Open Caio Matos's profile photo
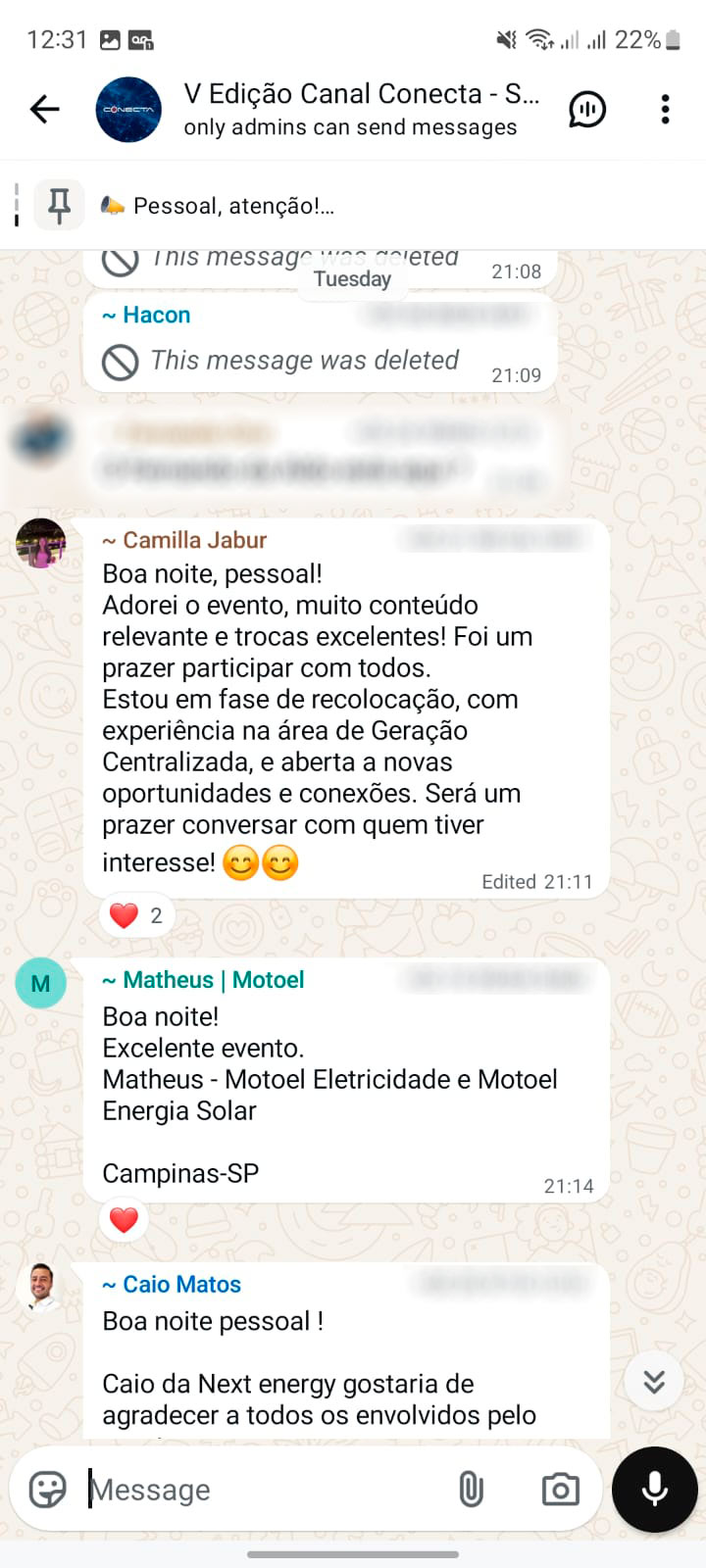This screenshot has width=706, height=1568. coord(41,1287)
